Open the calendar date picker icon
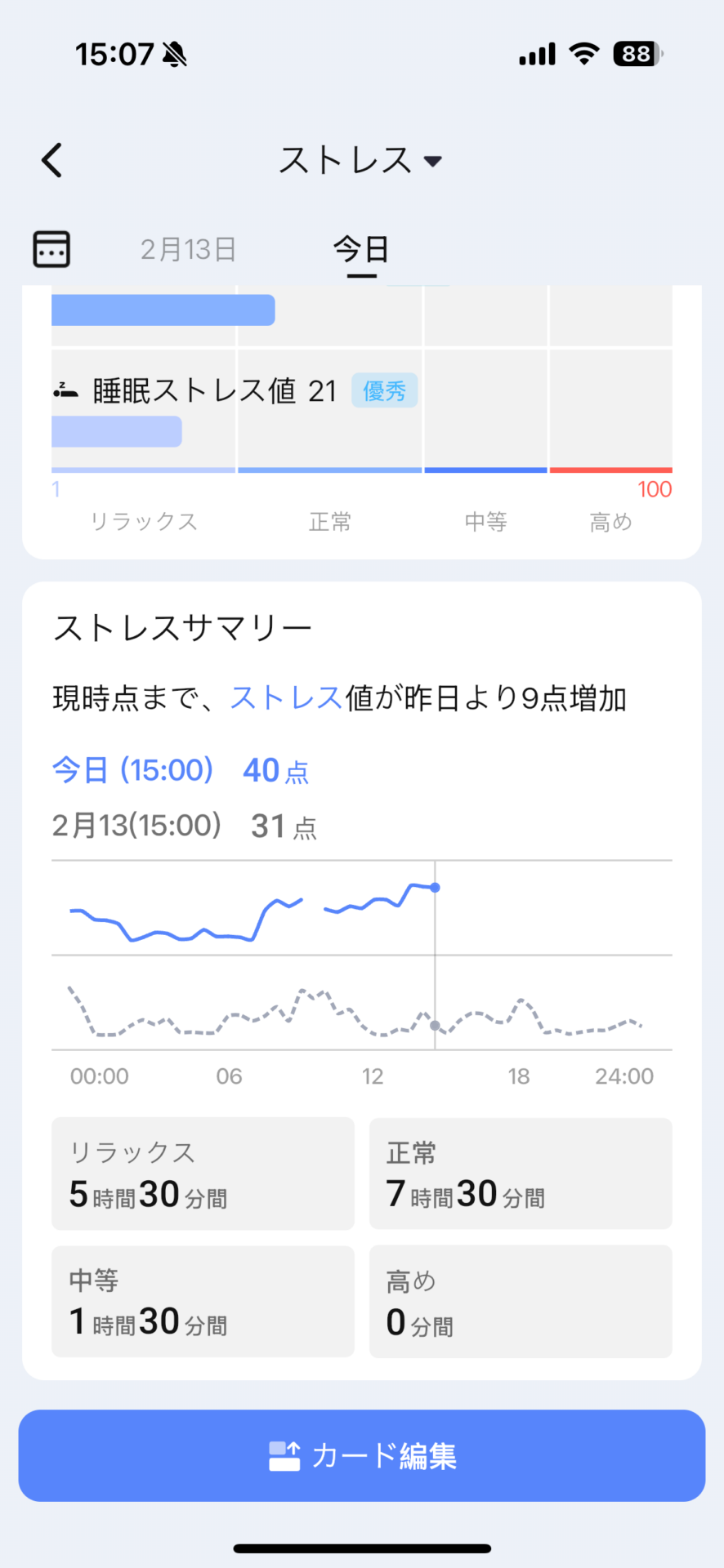Image resolution: width=724 pixels, height=1568 pixels. click(51, 249)
